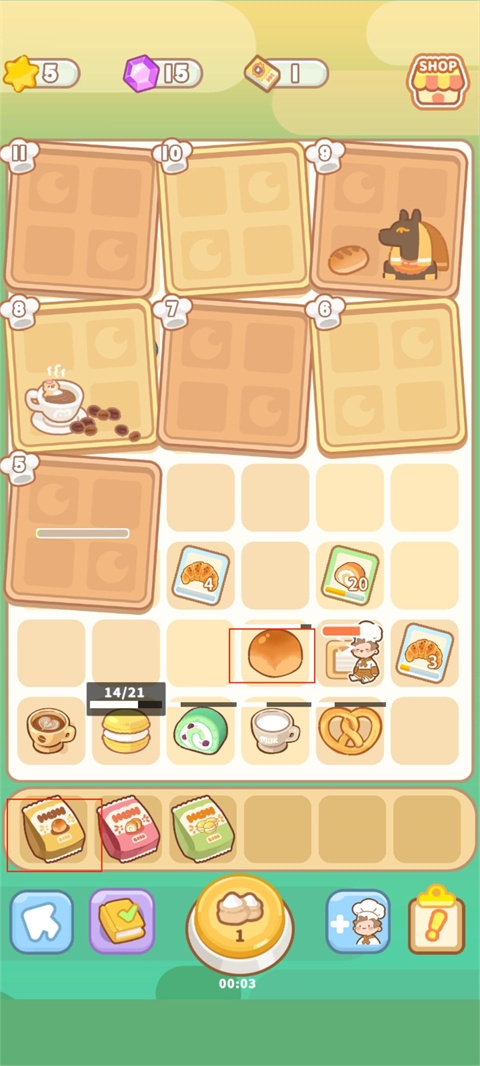Add a new chef helper
The width and height of the screenshot is (480, 1066).
358,921
